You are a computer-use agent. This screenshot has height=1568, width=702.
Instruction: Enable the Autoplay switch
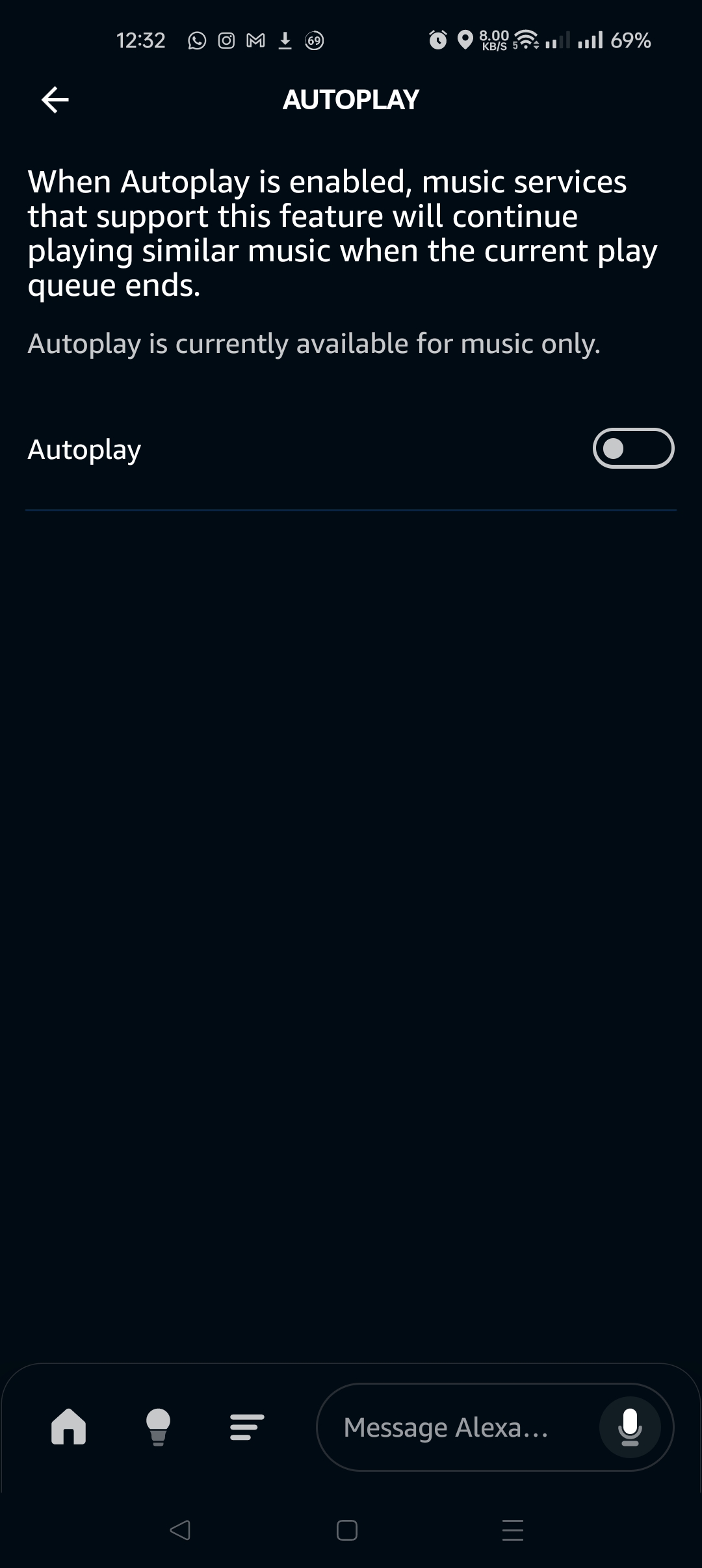coord(633,449)
